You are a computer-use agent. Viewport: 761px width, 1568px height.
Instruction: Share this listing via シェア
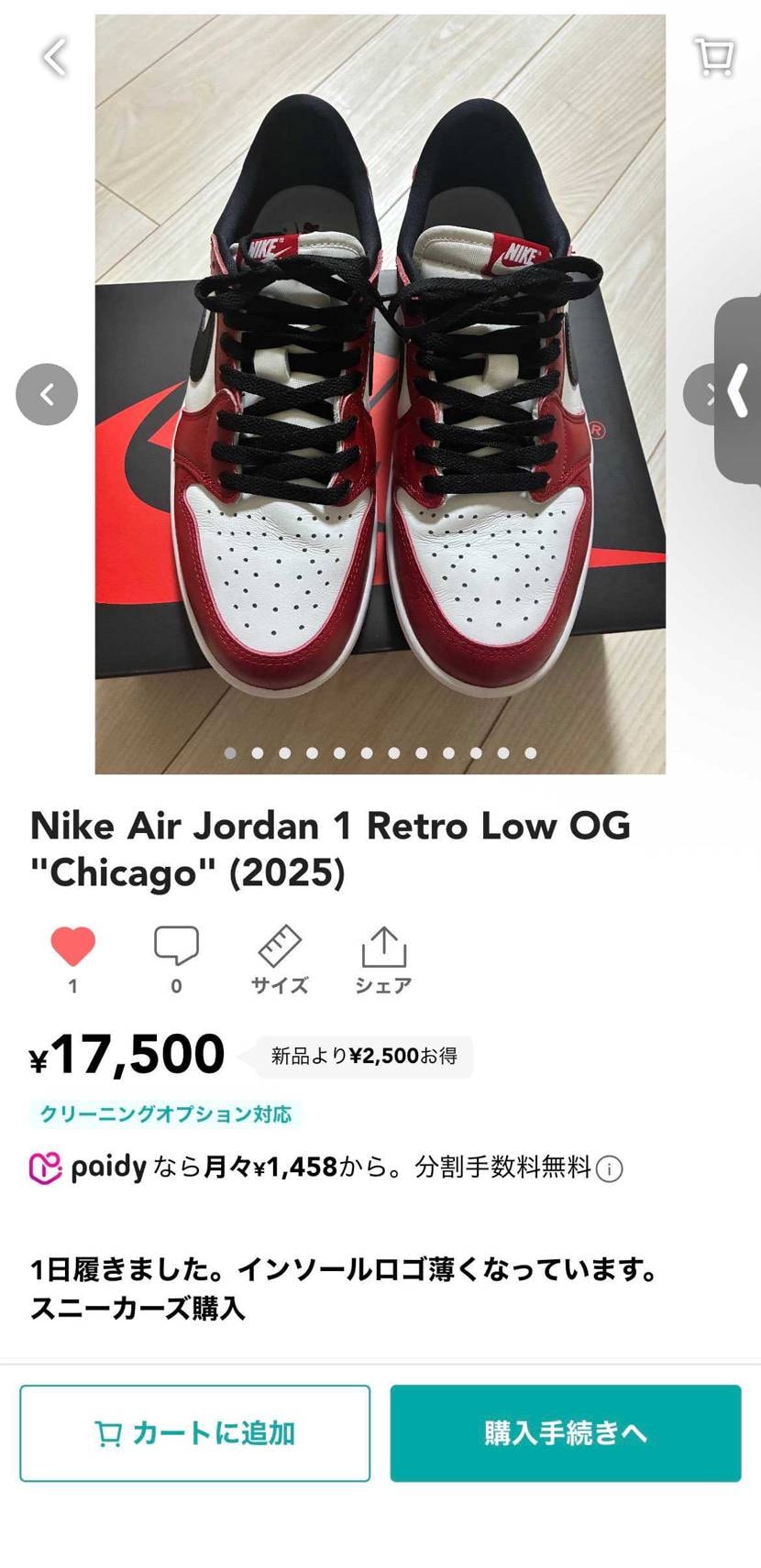[383, 959]
